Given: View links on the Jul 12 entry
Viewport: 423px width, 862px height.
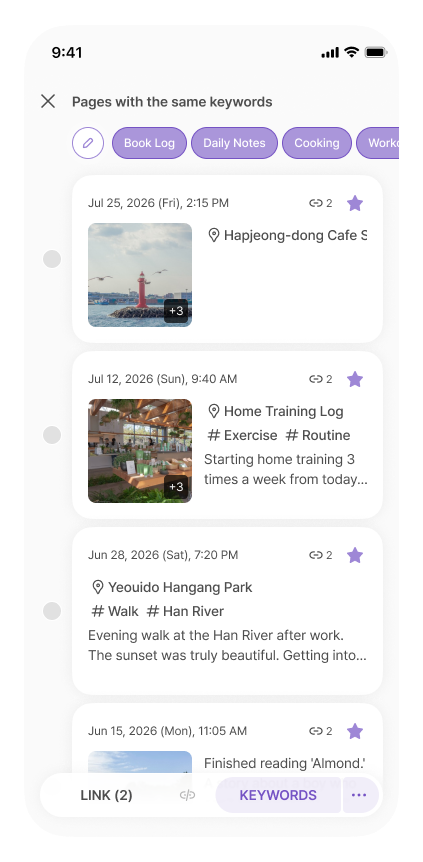Looking at the screenshot, I should pyautogui.click(x=321, y=379).
